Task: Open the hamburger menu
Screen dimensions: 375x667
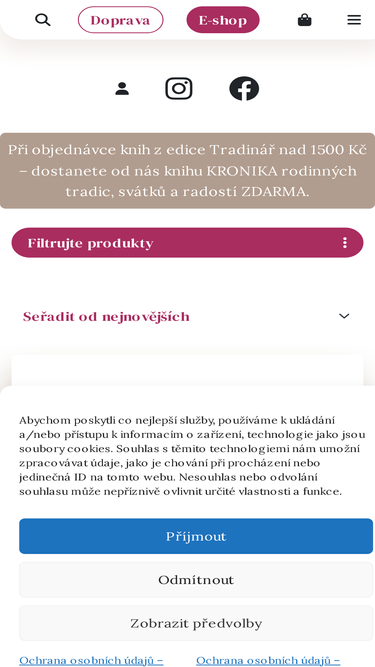Action: (x=354, y=20)
